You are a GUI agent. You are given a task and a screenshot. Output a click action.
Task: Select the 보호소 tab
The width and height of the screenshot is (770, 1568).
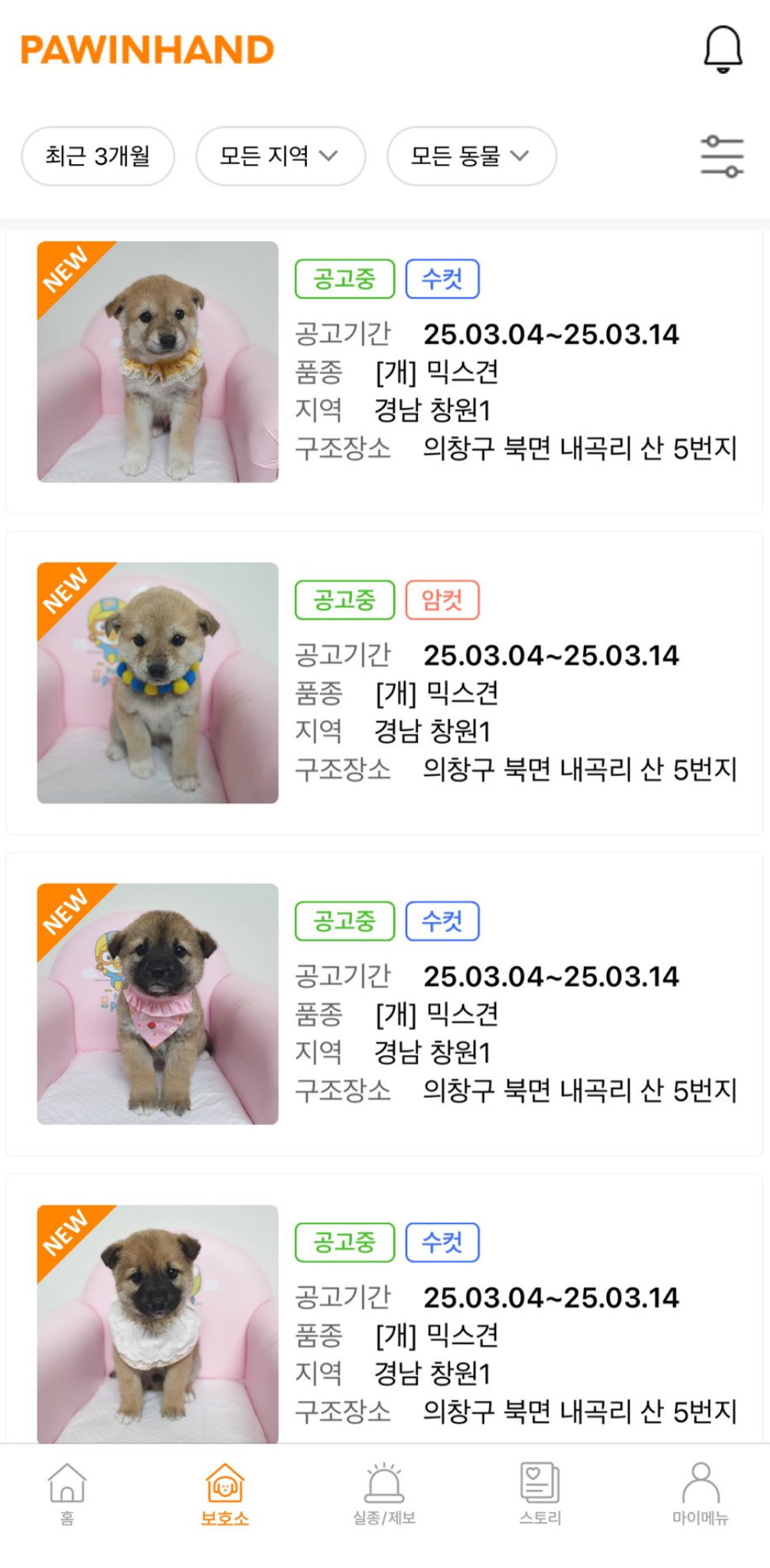[x=225, y=1493]
